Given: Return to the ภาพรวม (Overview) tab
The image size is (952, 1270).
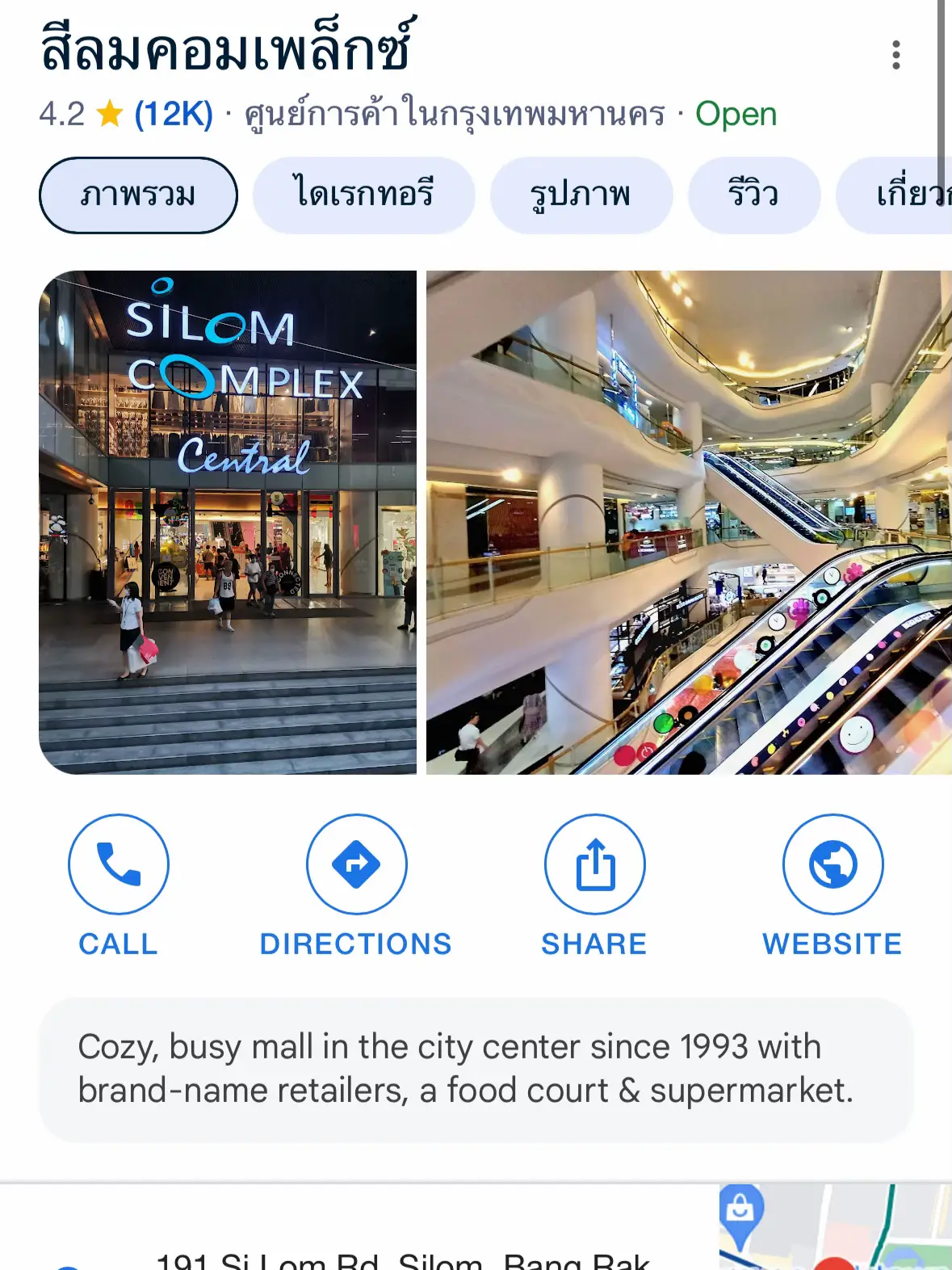Looking at the screenshot, I should coord(138,195).
